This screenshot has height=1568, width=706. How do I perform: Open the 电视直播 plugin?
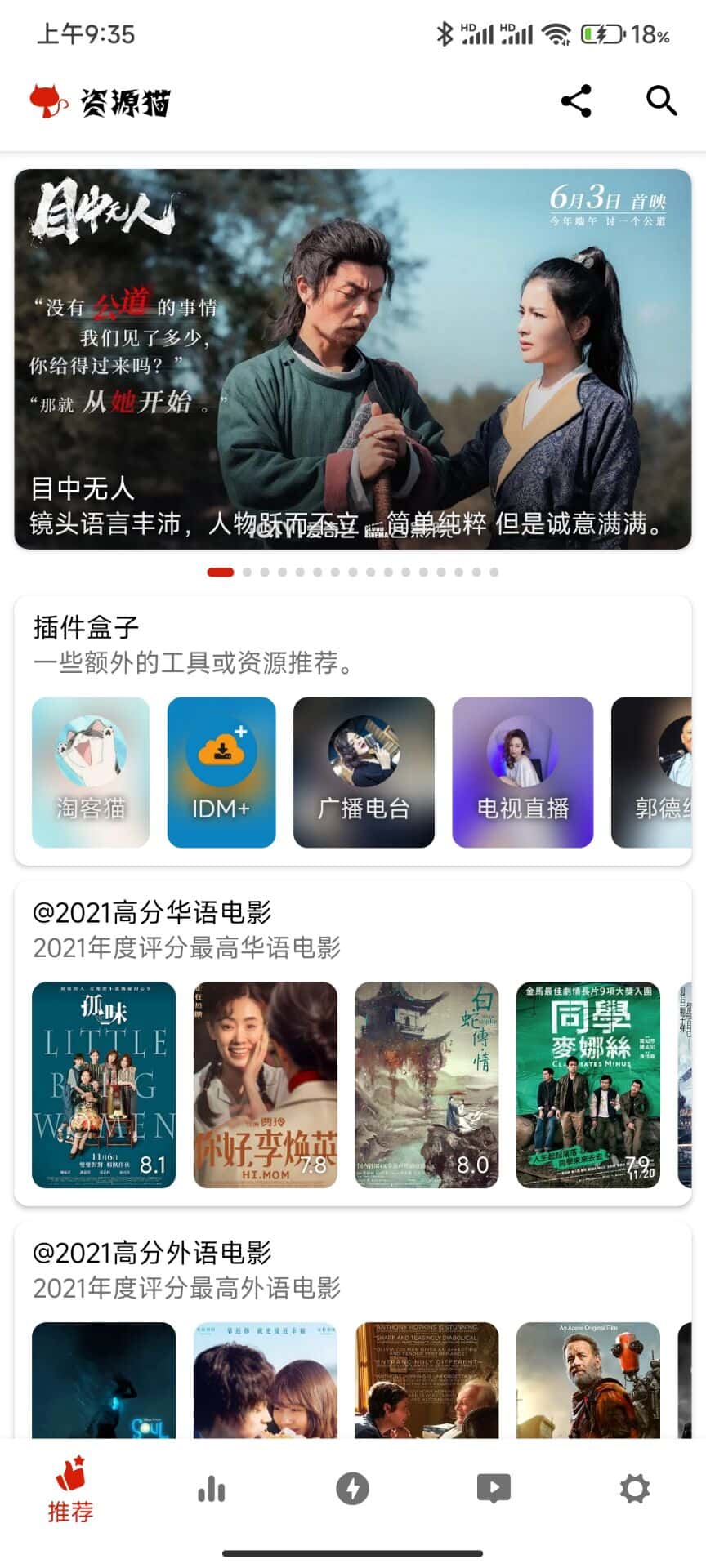coord(523,772)
